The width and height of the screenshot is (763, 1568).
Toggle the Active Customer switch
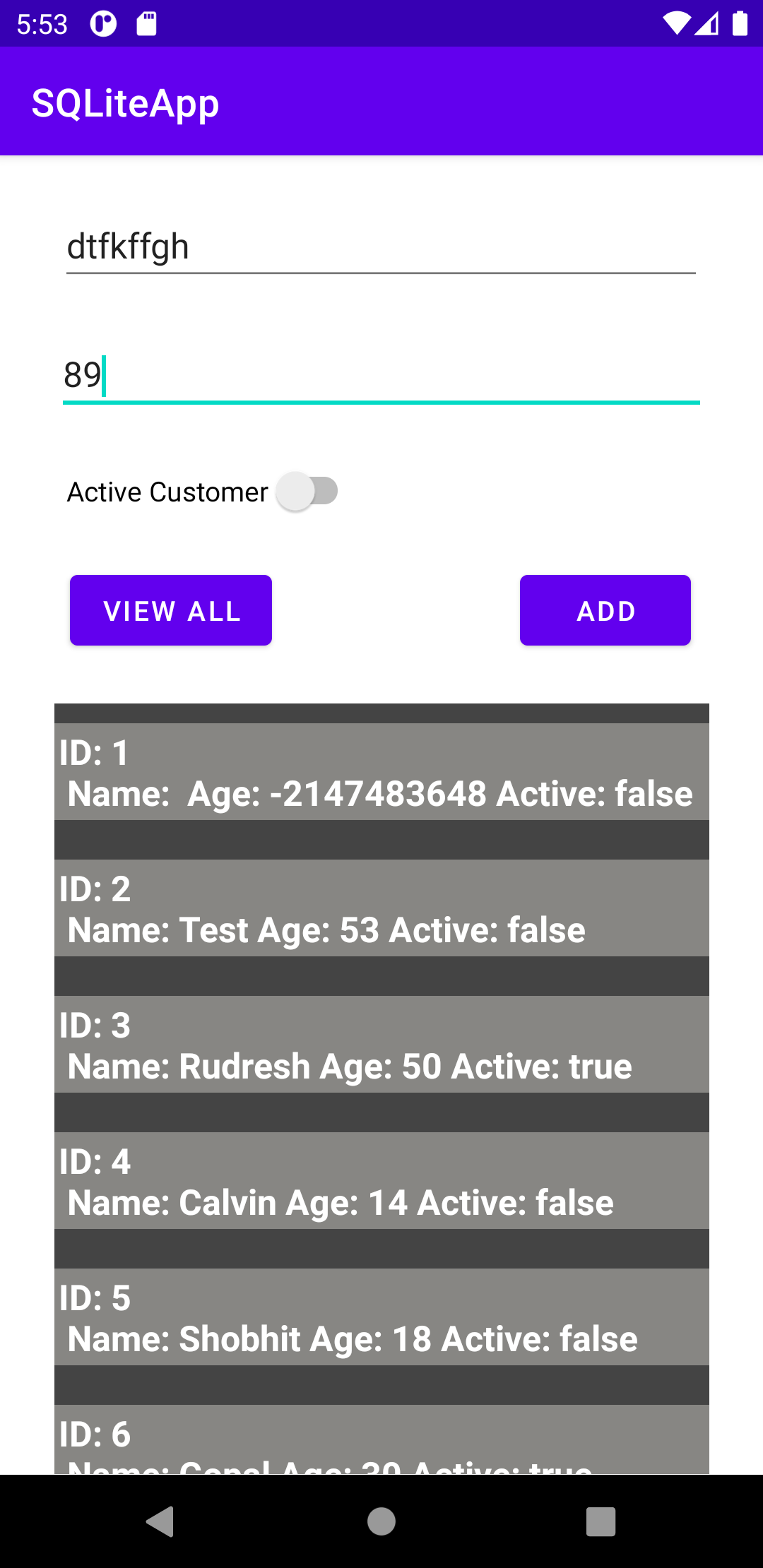tap(307, 492)
